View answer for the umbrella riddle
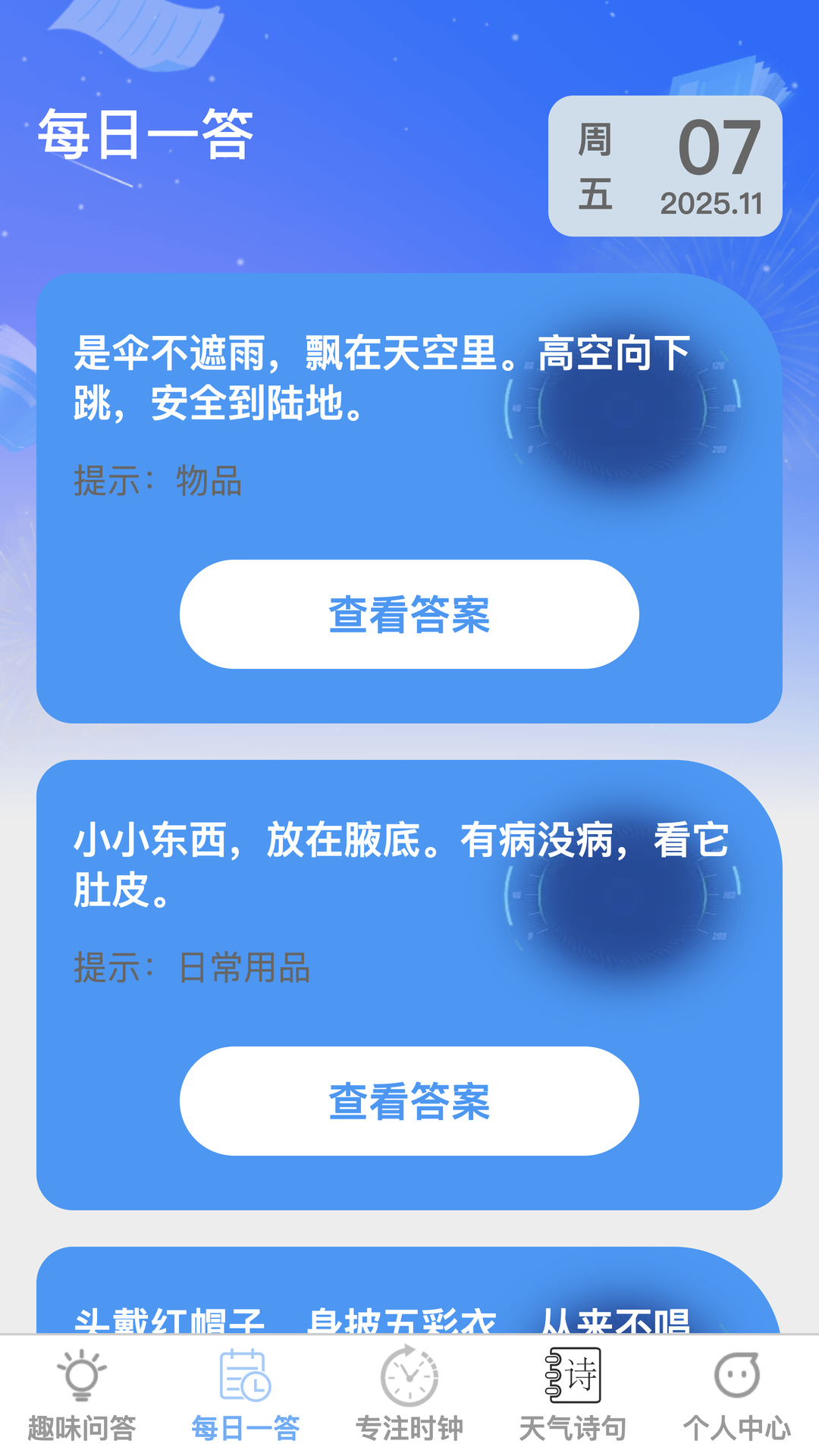 tap(409, 614)
